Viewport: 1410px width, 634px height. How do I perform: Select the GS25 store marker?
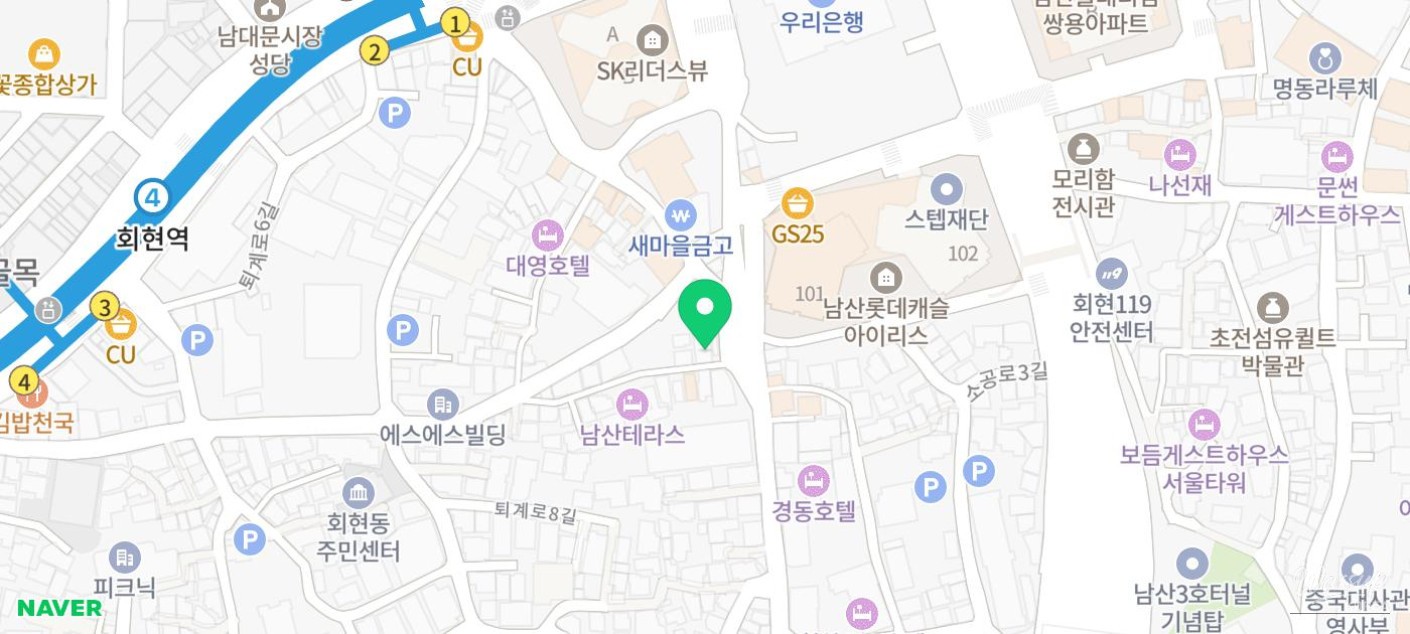pyautogui.click(x=797, y=204)
